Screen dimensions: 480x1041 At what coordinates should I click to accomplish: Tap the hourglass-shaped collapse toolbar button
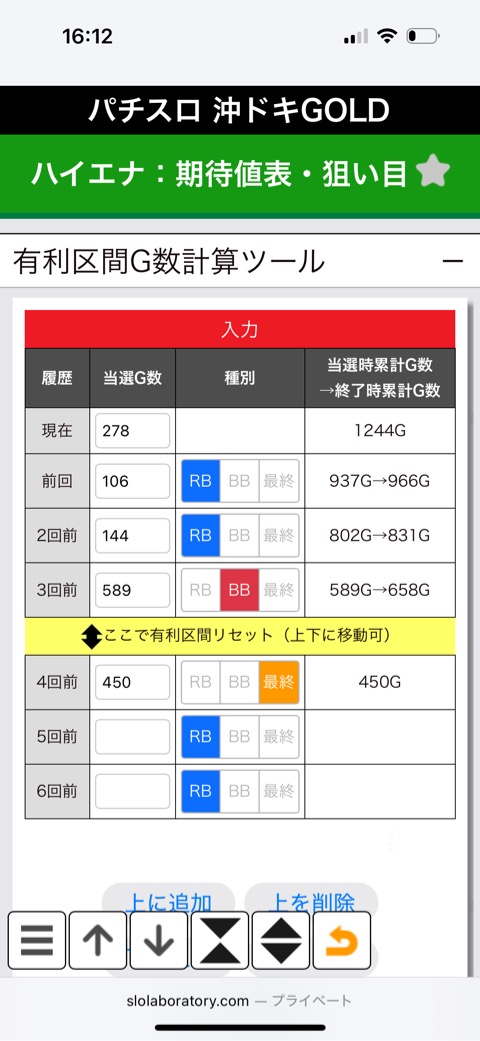point(220,940)
